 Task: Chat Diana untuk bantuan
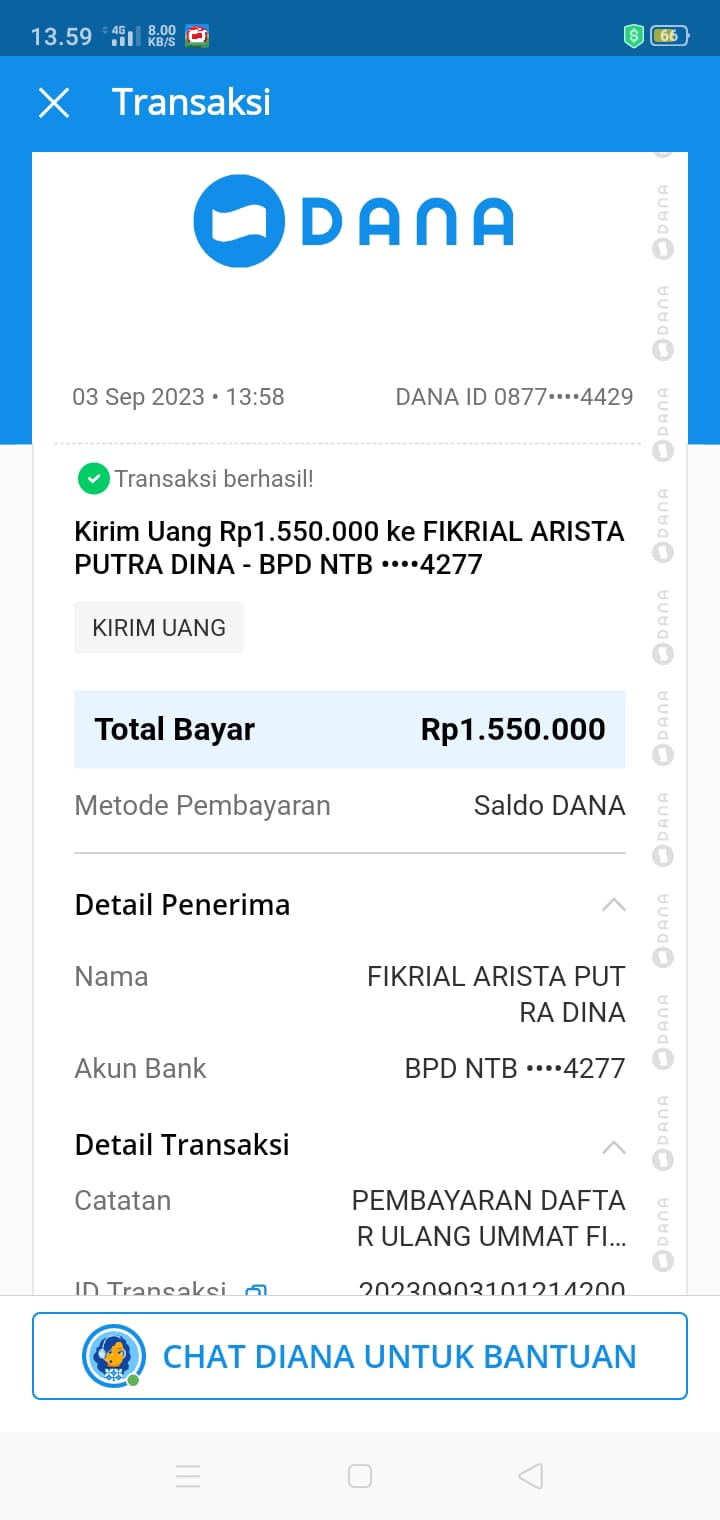(x=360, y=1356)
